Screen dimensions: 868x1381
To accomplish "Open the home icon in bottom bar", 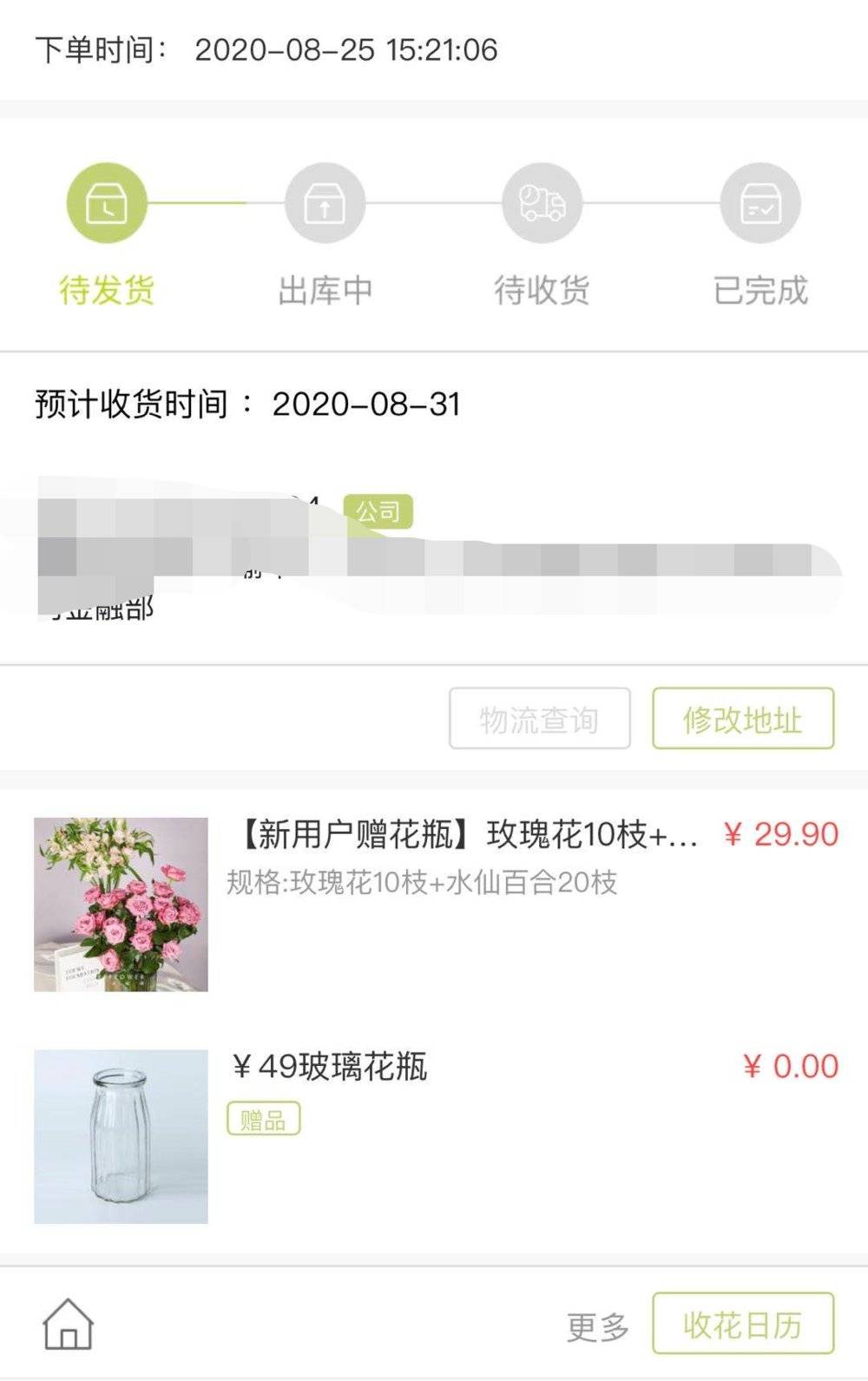I will point(68,1325).
